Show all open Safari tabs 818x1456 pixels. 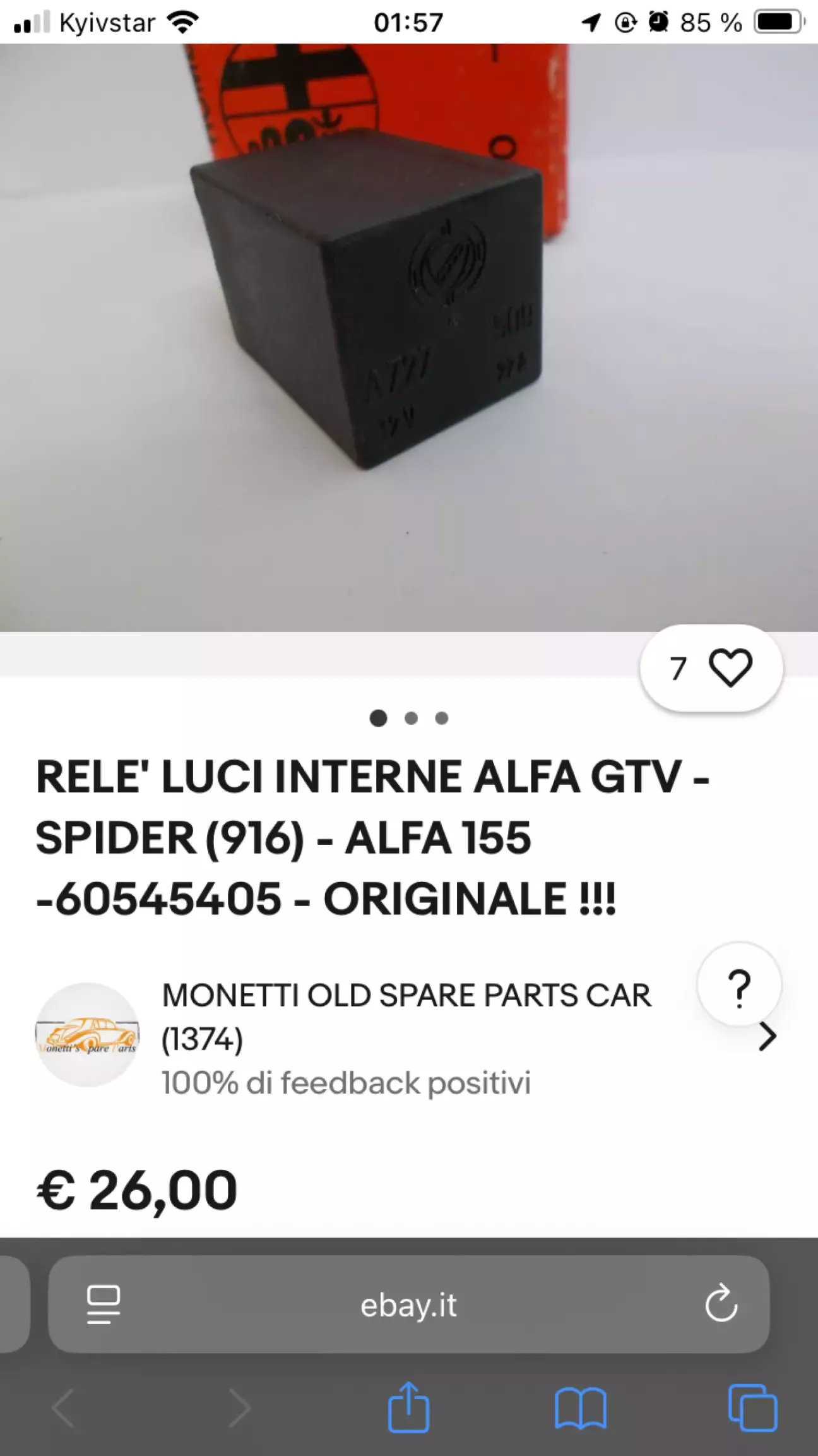coord(752,1407)
